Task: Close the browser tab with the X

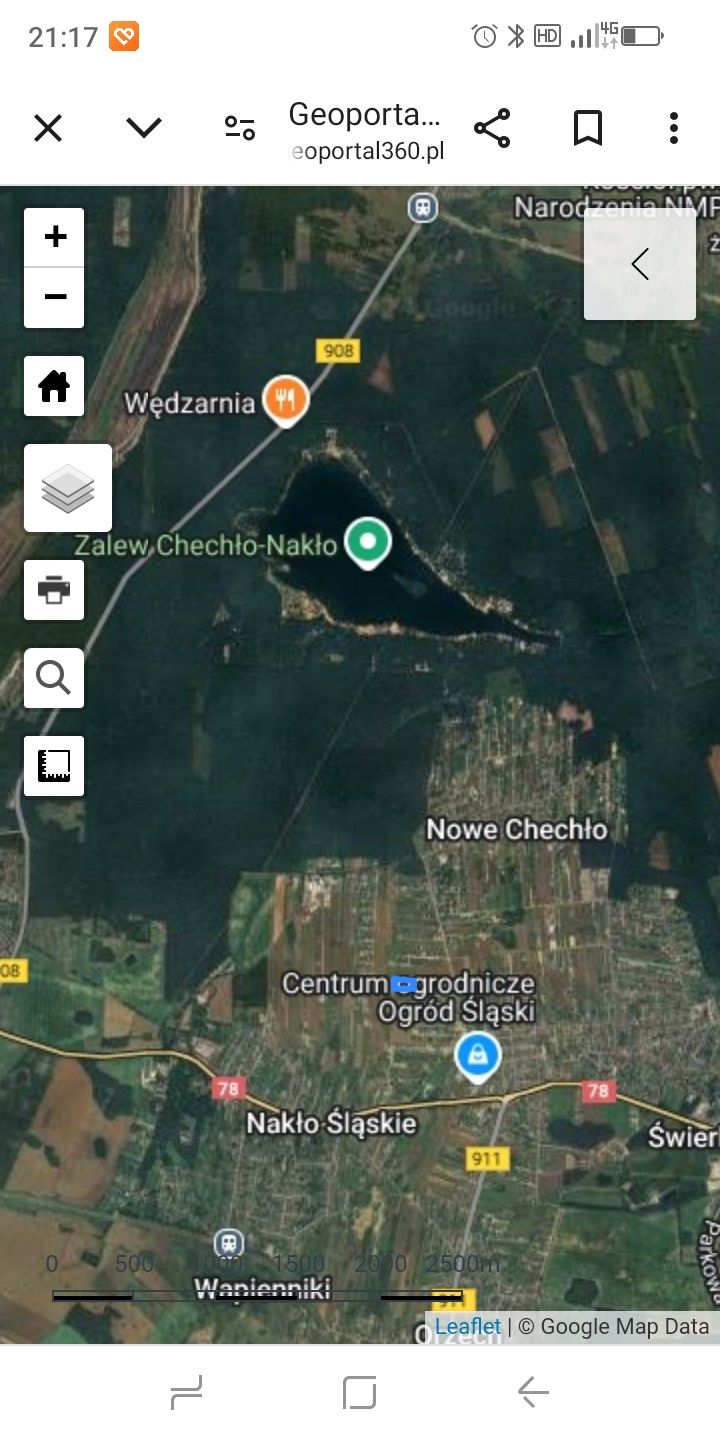Action: point(48,128)
